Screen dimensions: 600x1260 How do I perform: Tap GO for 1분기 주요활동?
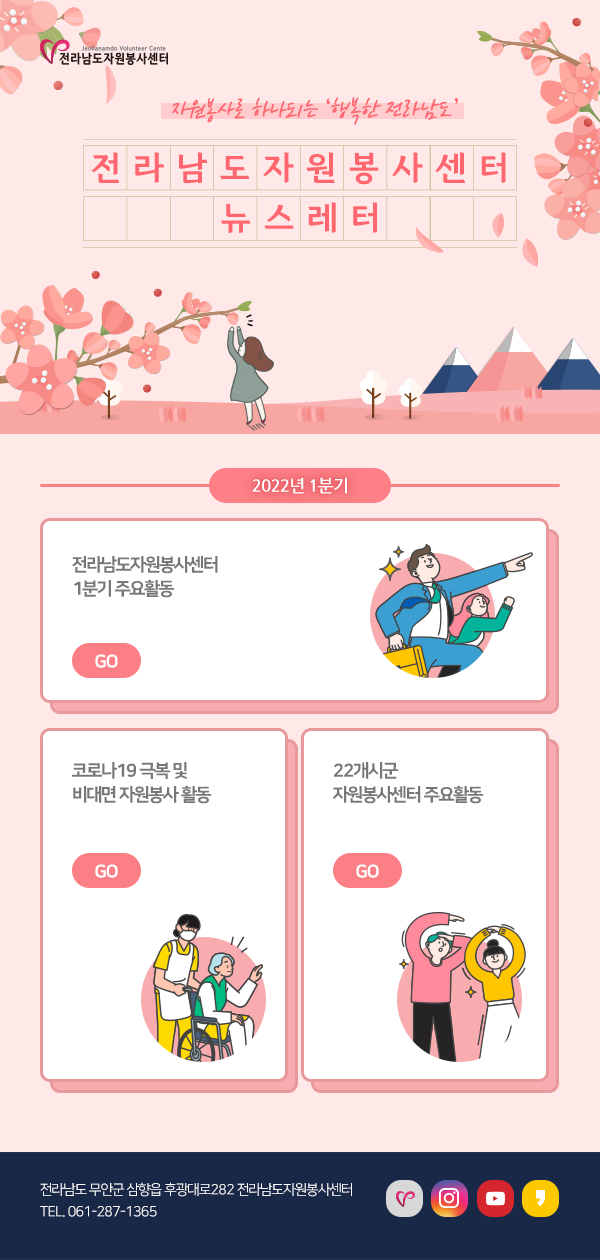click(x=106, y=661)
